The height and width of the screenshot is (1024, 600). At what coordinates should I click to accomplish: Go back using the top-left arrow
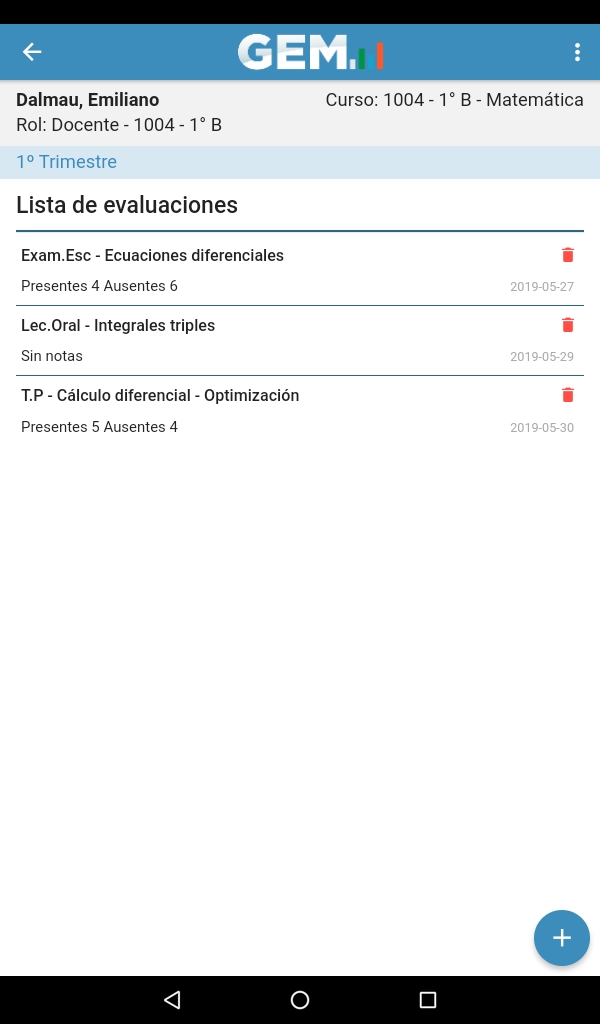32,52
